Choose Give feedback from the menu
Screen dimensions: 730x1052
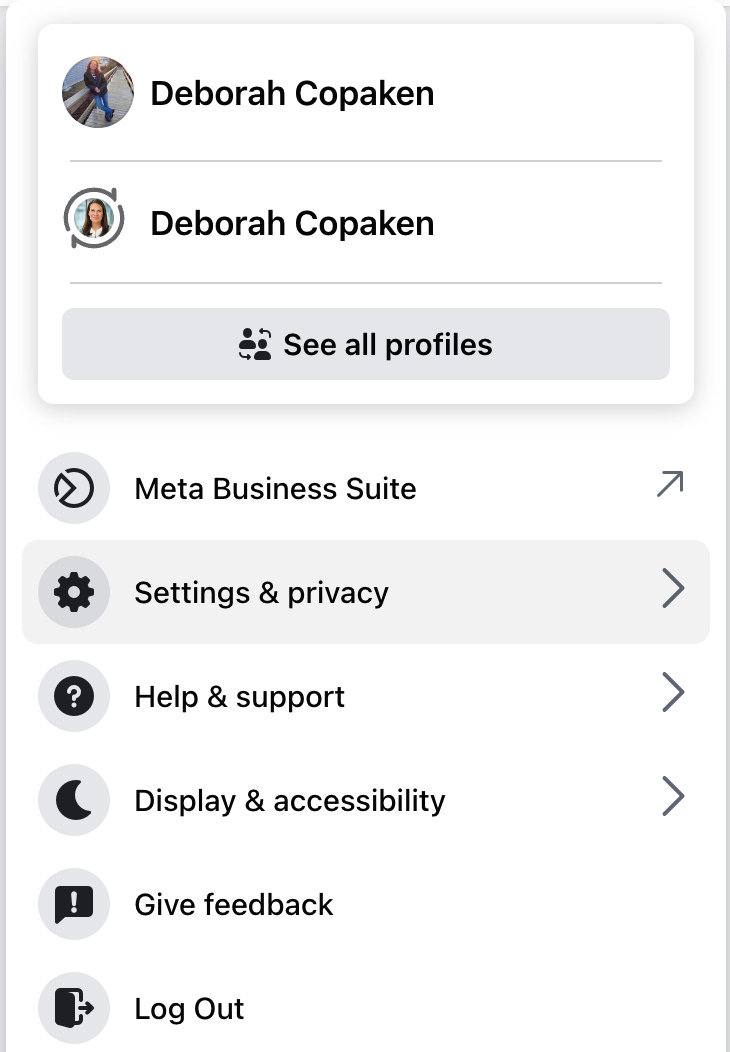[x=233, y=904]
